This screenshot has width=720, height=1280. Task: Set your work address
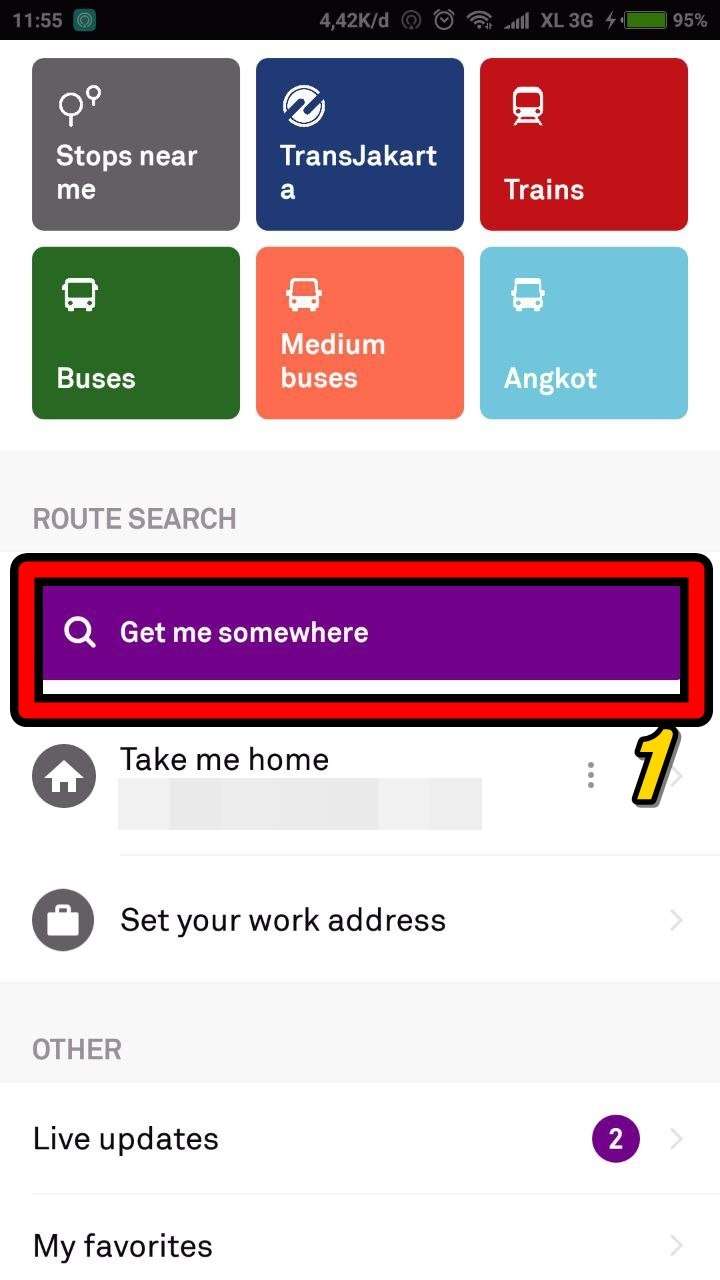360,920
